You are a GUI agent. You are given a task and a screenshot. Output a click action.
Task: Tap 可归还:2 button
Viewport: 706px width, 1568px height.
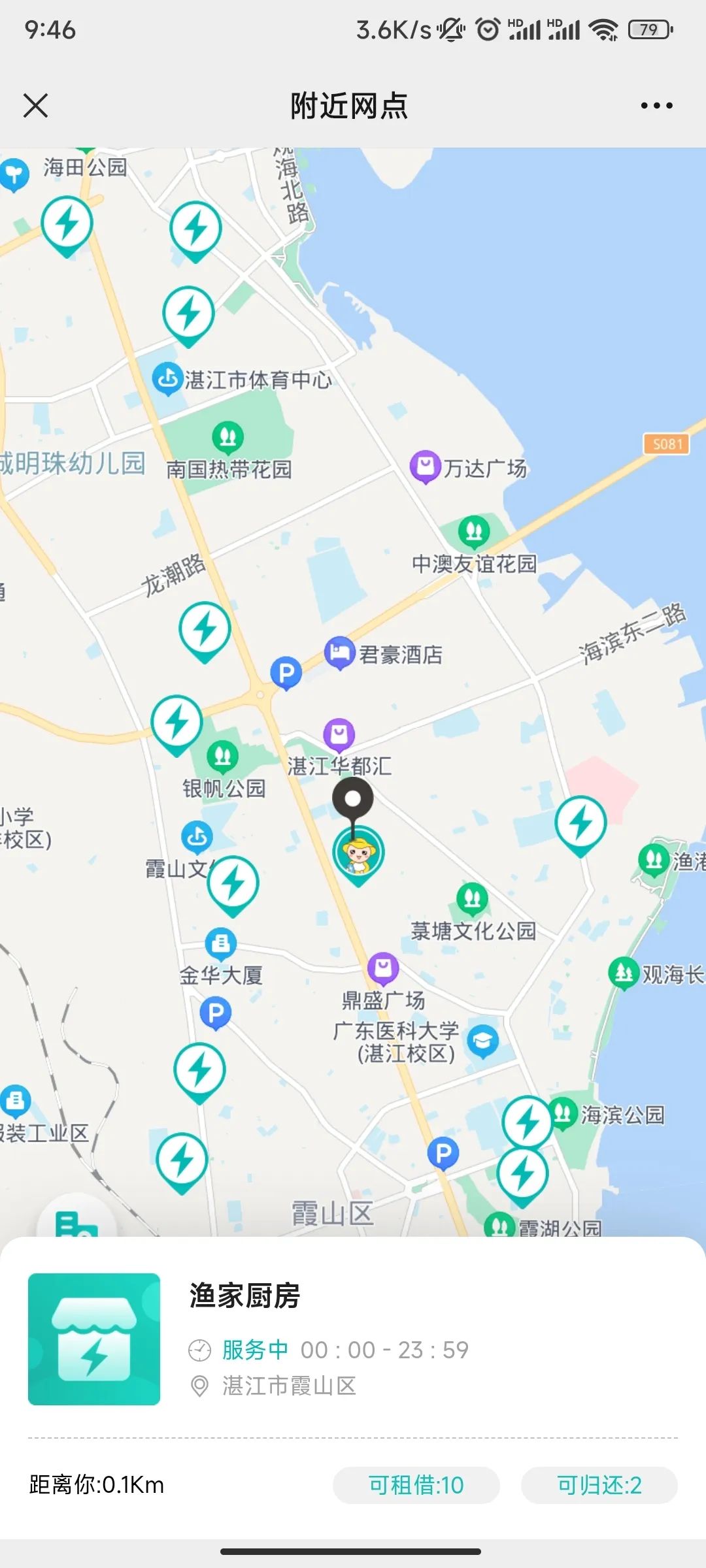pos(599,1485)
